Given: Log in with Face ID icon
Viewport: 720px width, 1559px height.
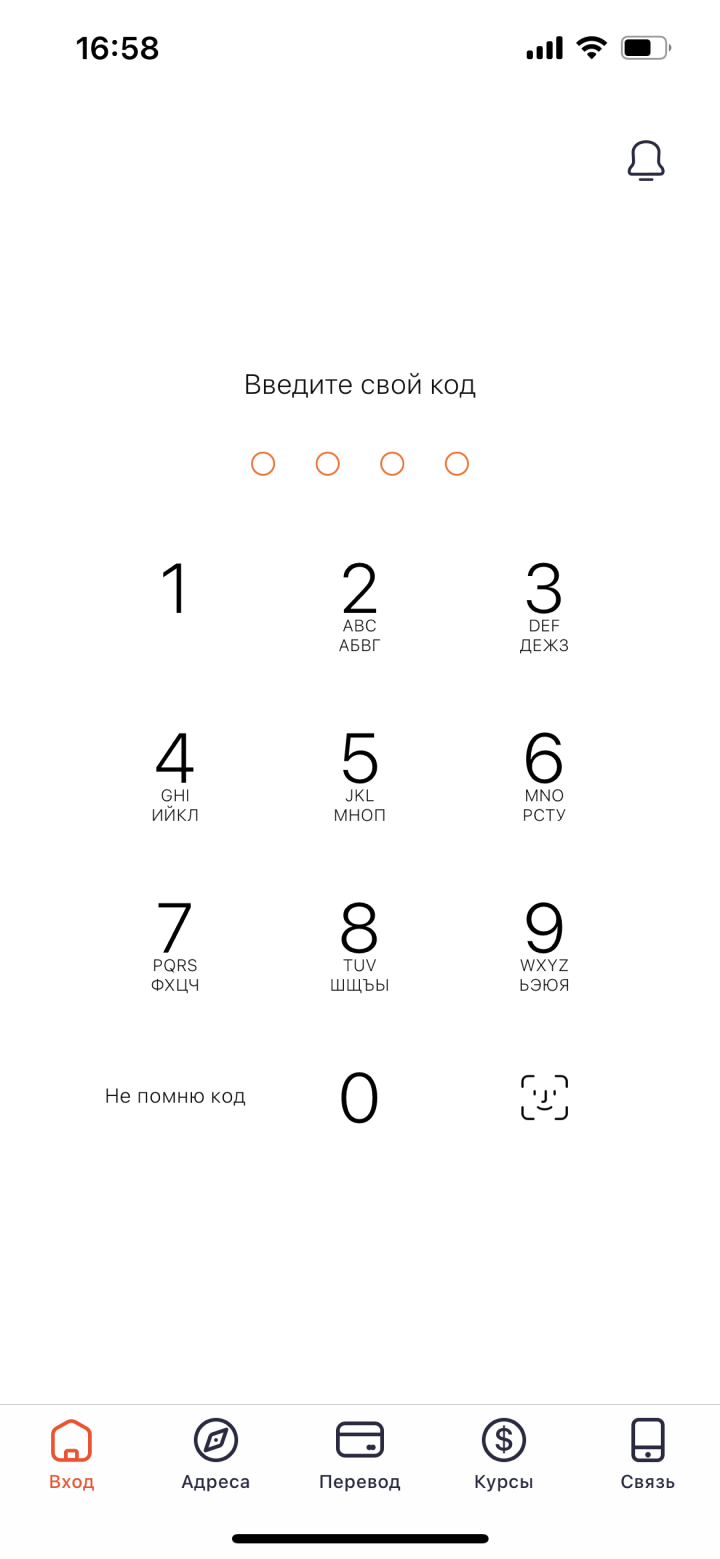Looking at the screenshot, I should (544, 1097).
